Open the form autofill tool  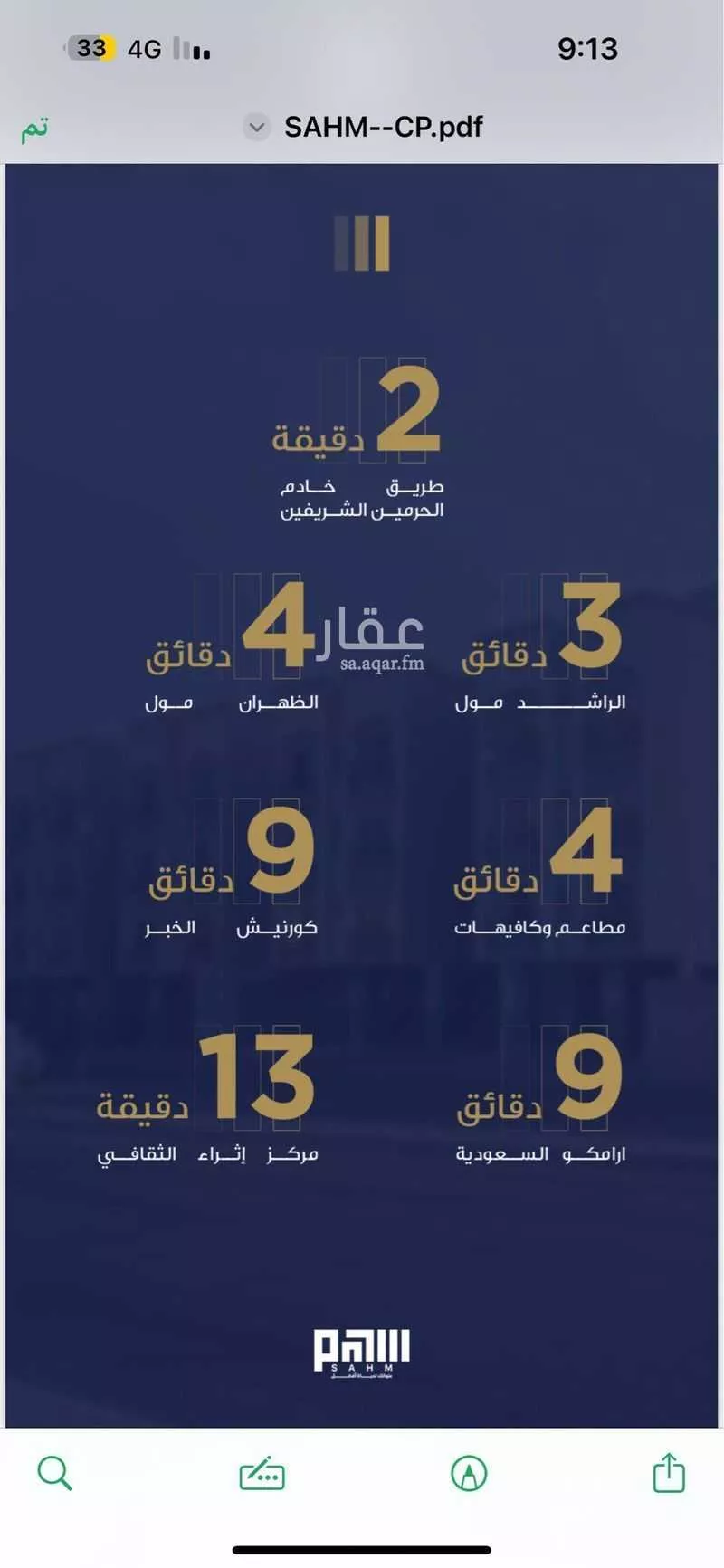click(262, 1473)
